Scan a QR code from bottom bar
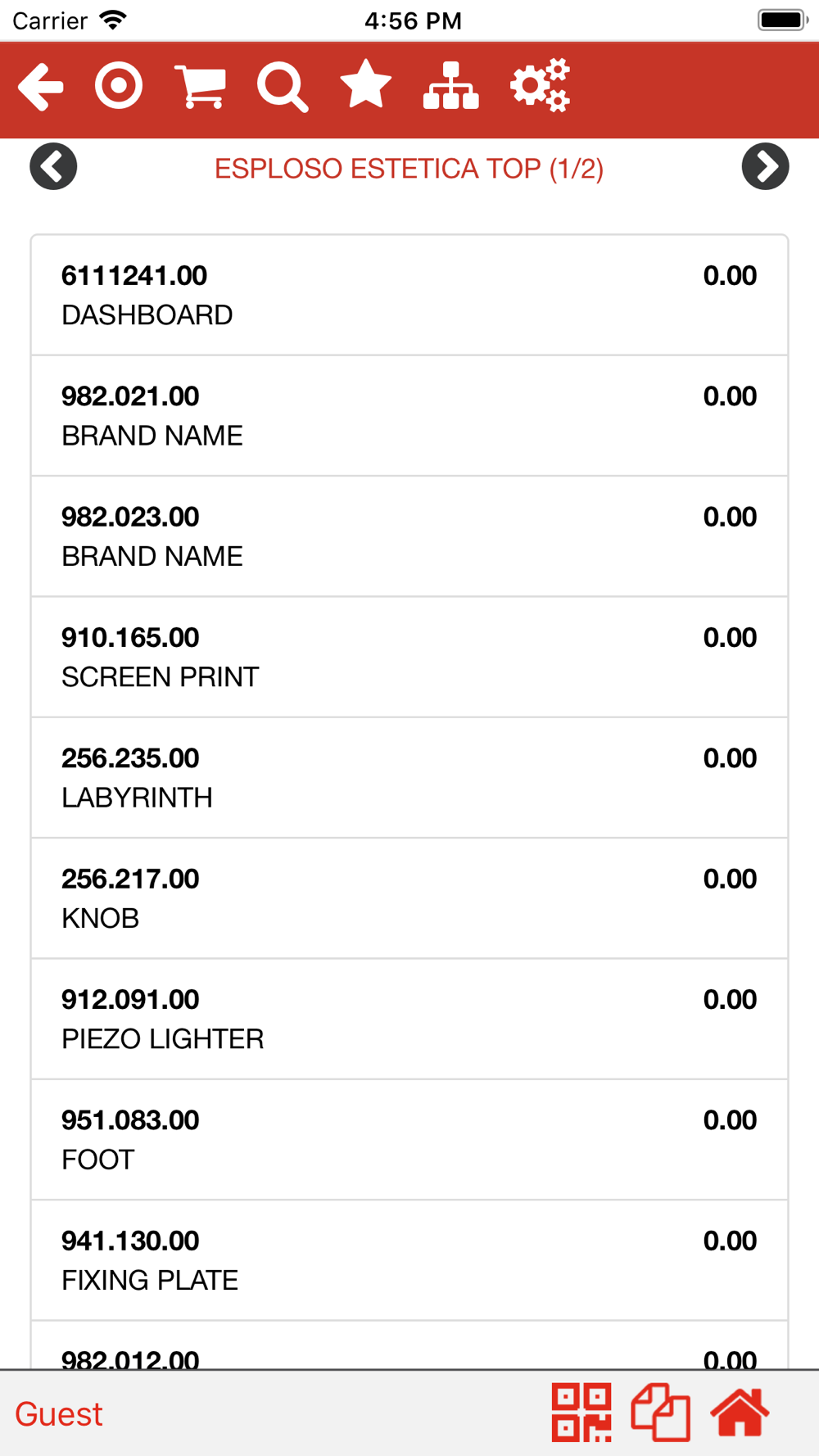Screen dimensions: 819x1456 [581, 1413]
